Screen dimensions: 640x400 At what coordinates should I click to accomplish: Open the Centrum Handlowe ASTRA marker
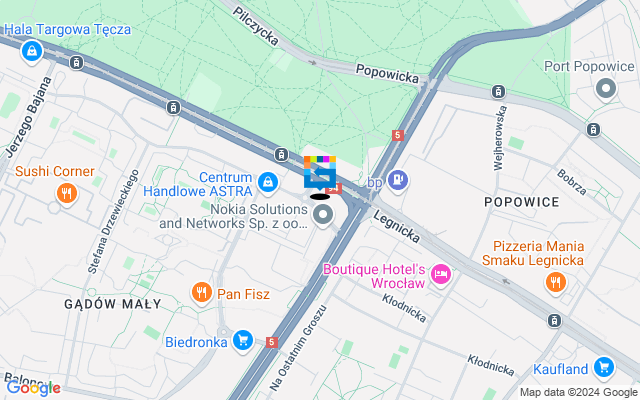267,182
